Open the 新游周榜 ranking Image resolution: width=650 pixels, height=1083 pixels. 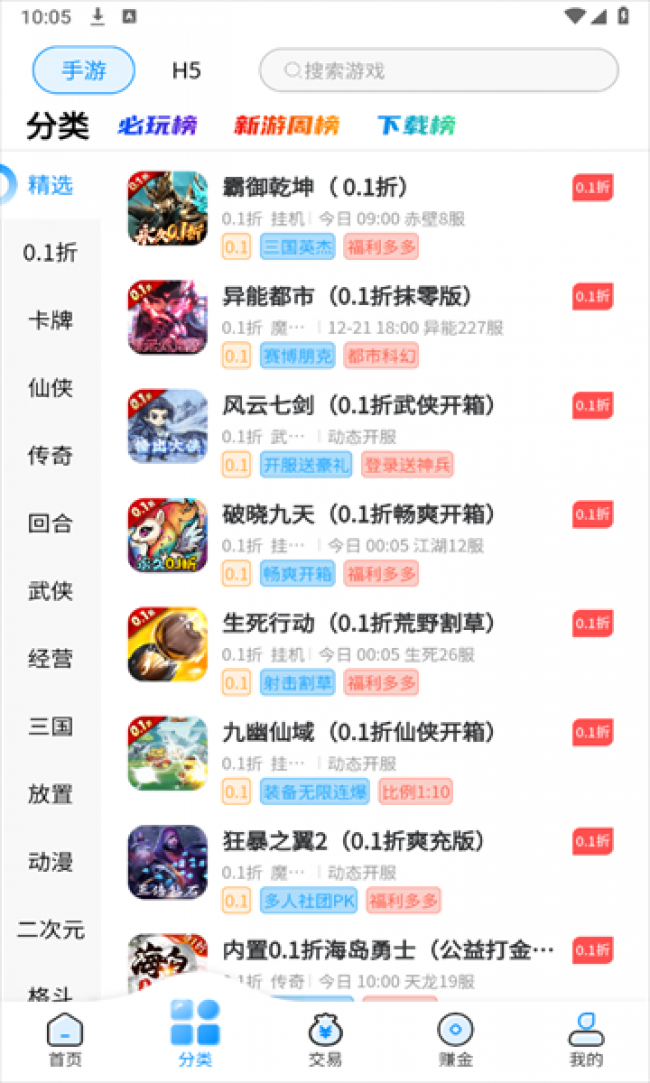(286, 125)
